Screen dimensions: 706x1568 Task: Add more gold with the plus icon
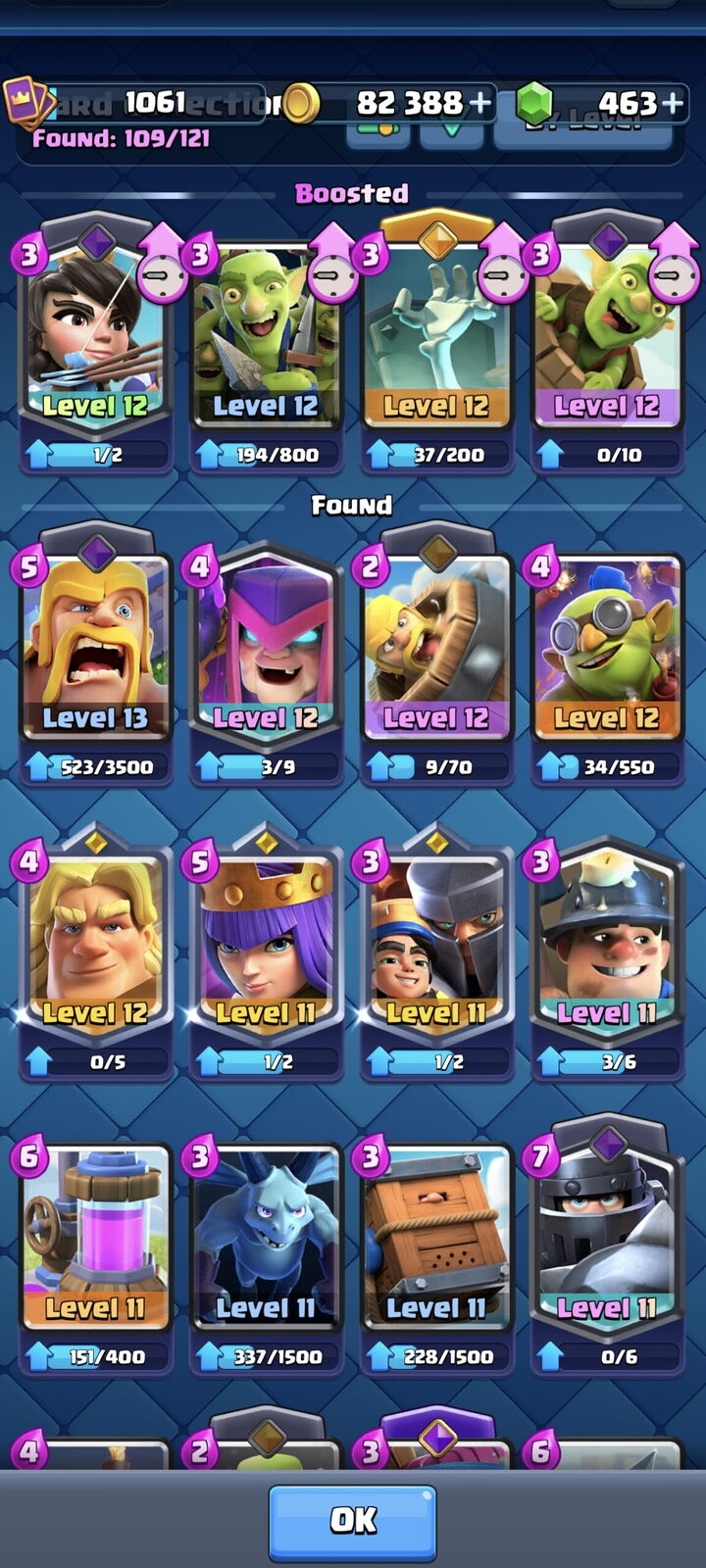pos(480,102)
